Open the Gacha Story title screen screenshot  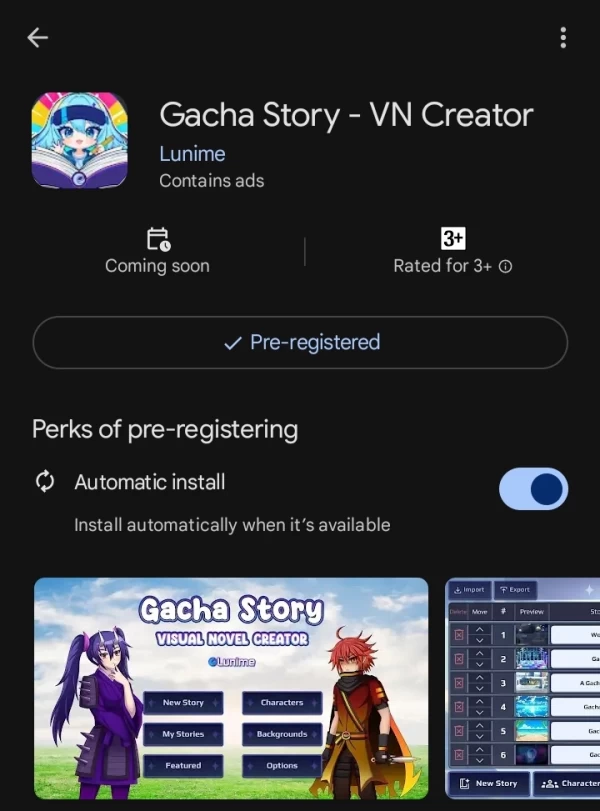click(x=231, y=689)
